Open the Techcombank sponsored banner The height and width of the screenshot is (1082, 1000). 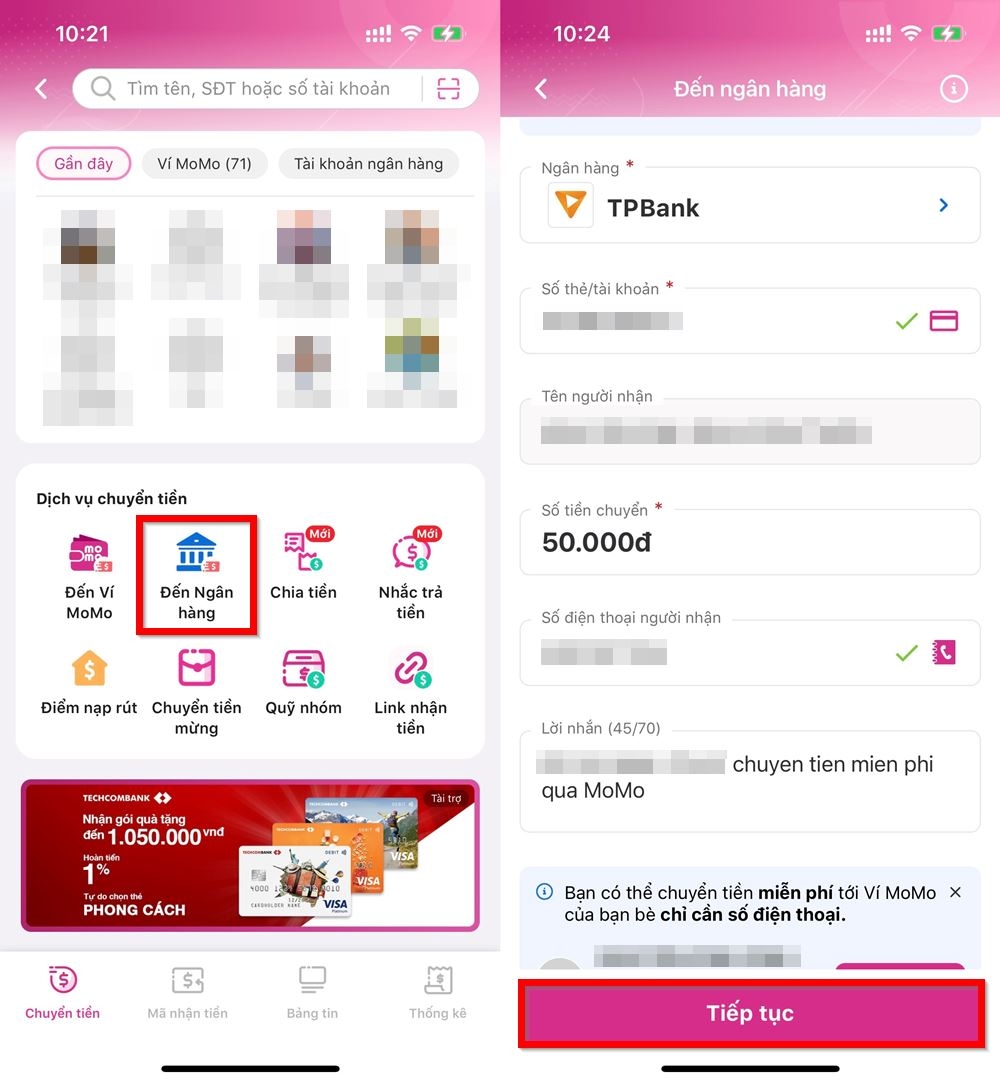(x=250, y=855)
